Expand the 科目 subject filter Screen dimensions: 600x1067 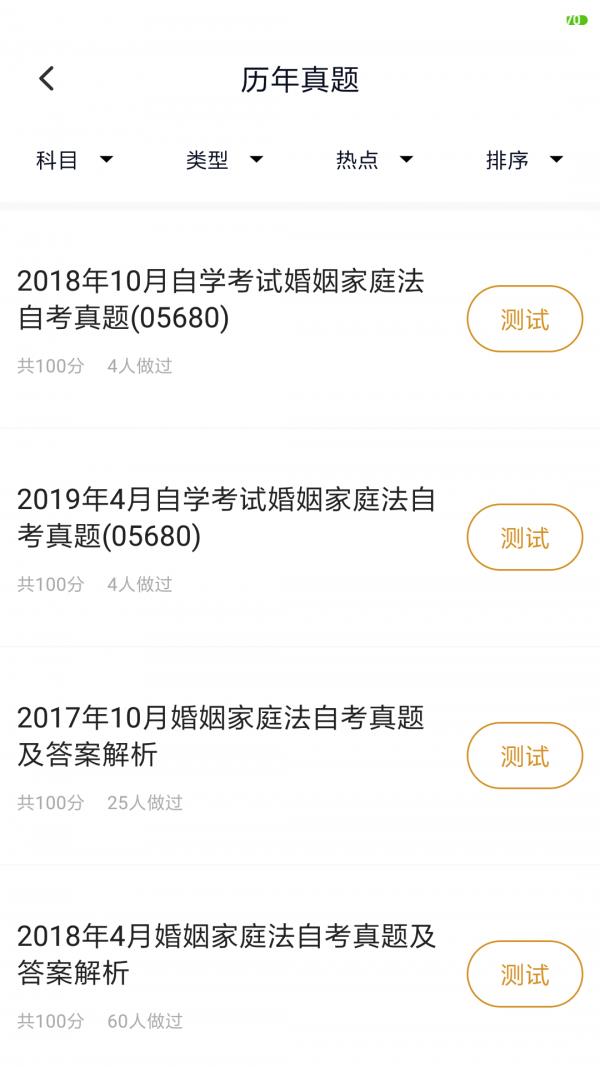coord(74,160)
